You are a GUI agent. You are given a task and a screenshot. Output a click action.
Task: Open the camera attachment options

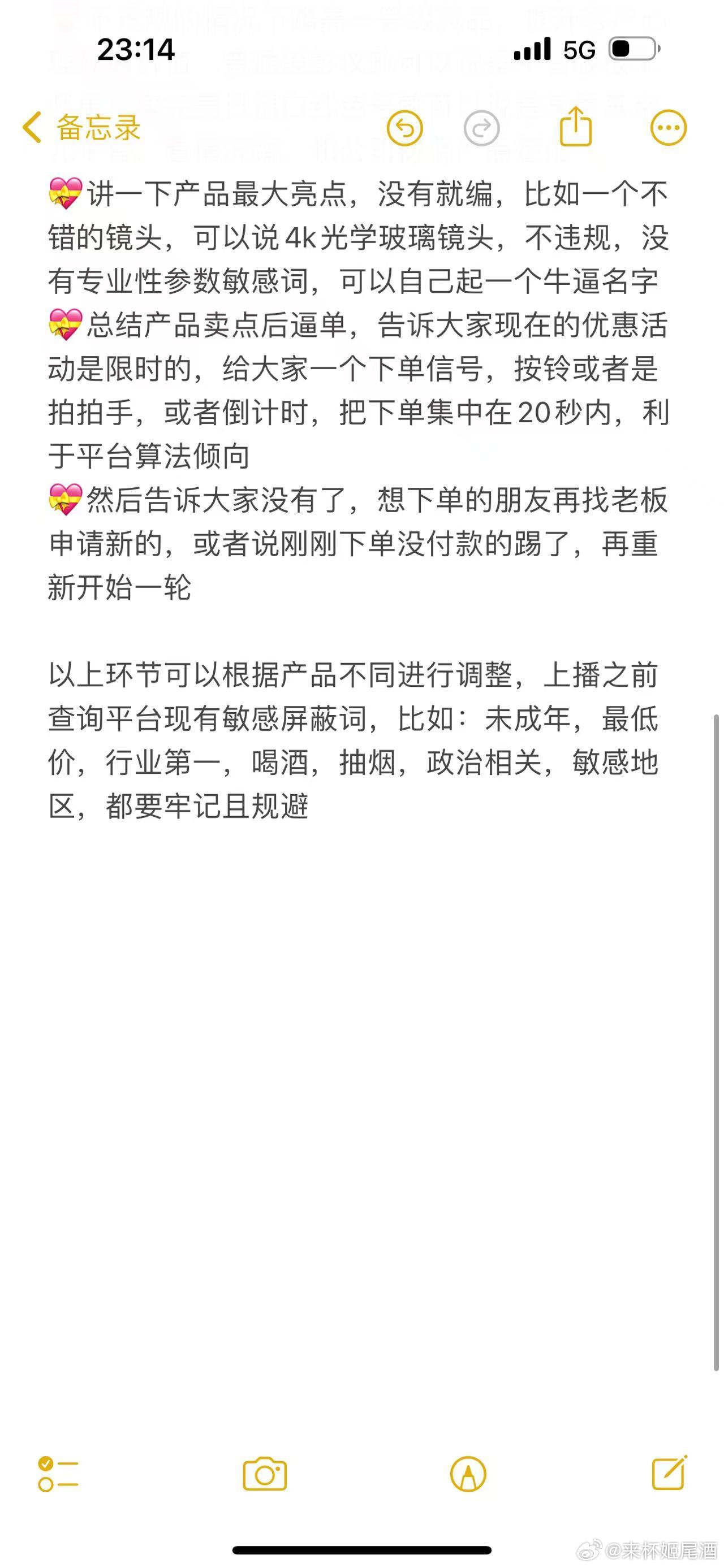click(x=265, y=1474)
